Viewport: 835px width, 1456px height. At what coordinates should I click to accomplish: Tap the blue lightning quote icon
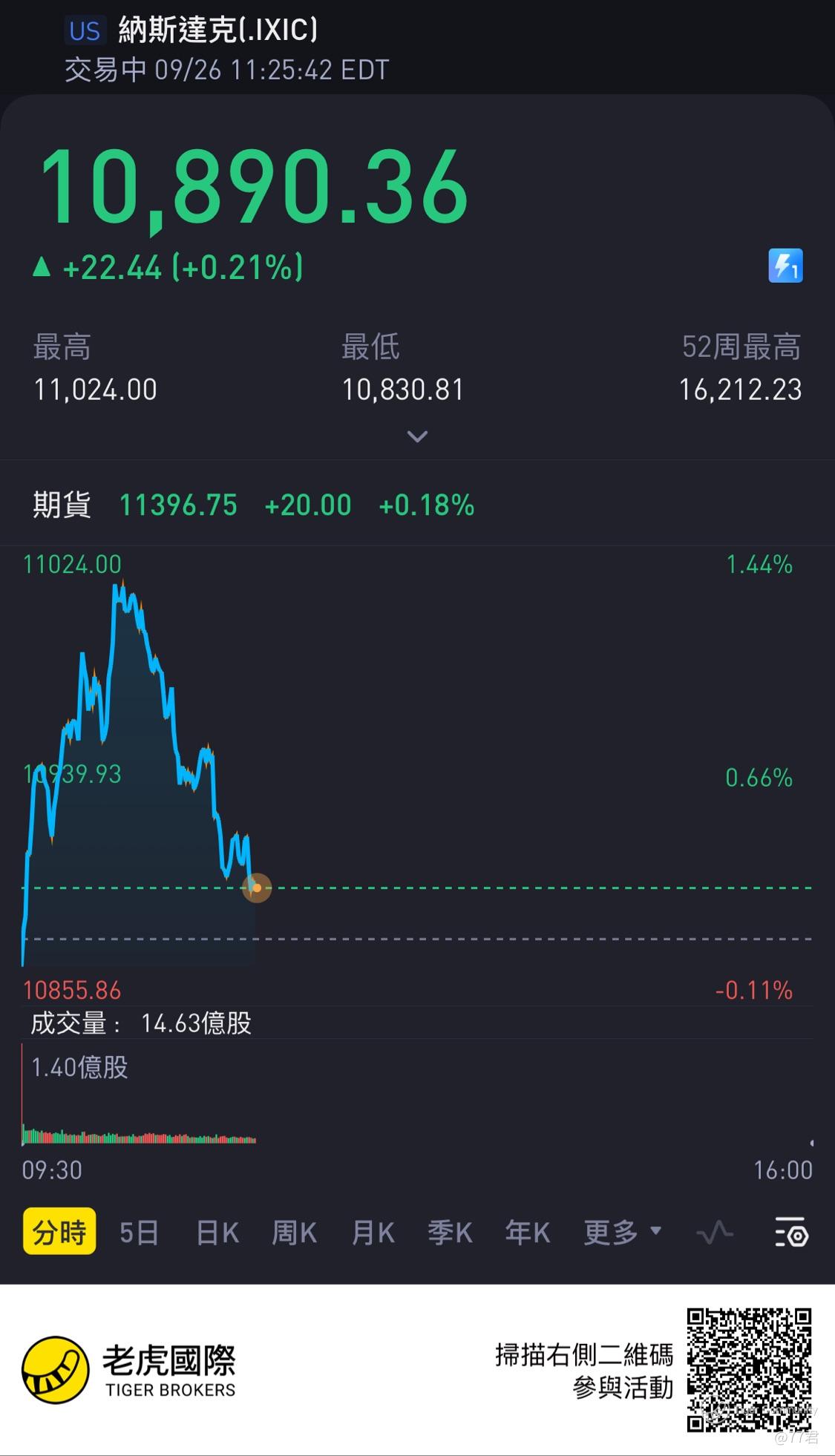[x=785, y=266]
